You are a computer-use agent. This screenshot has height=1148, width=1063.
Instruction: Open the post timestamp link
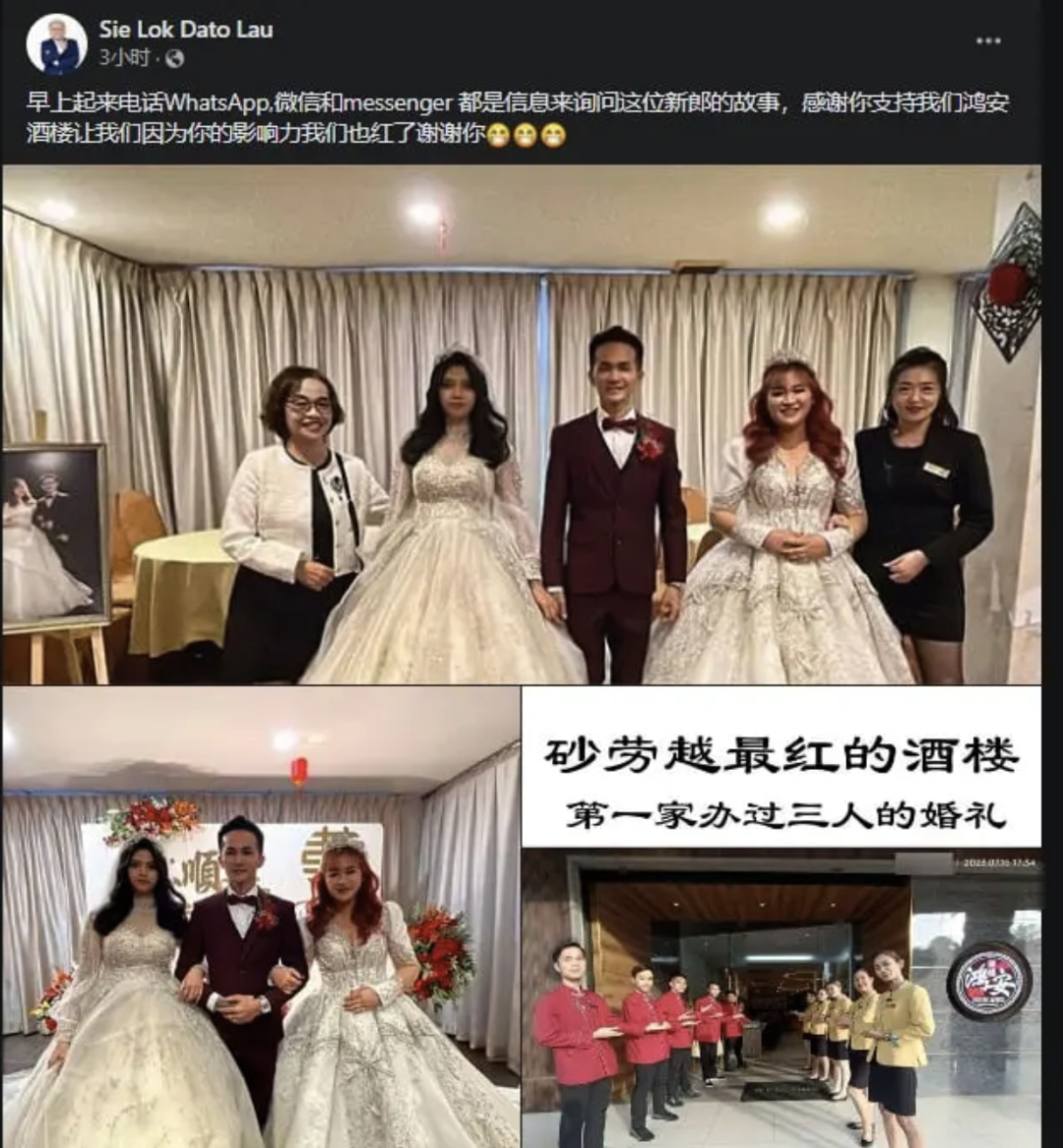point(124,58)
